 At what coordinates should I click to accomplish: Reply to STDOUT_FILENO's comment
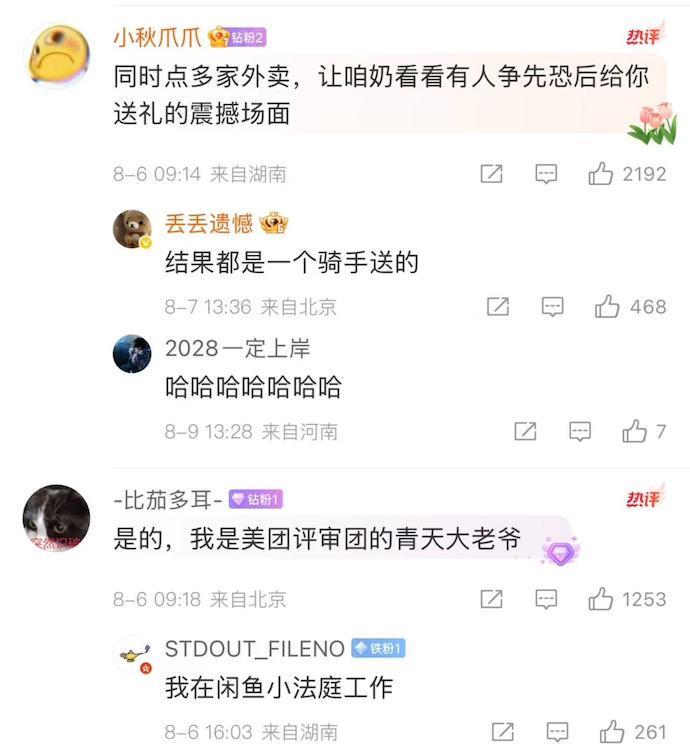click(558, 732)
